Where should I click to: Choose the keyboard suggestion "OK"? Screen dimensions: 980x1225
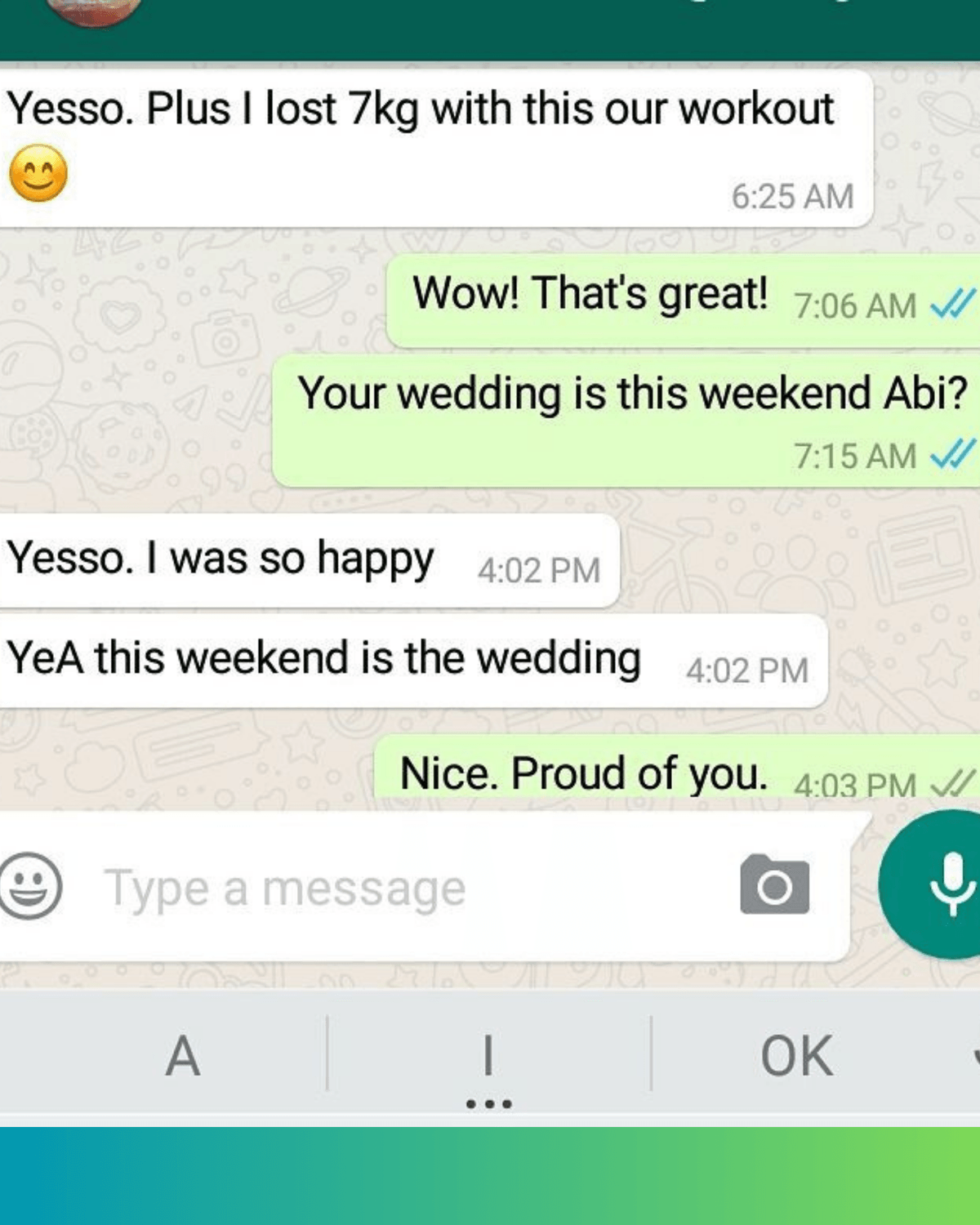tap(796, 1055)
